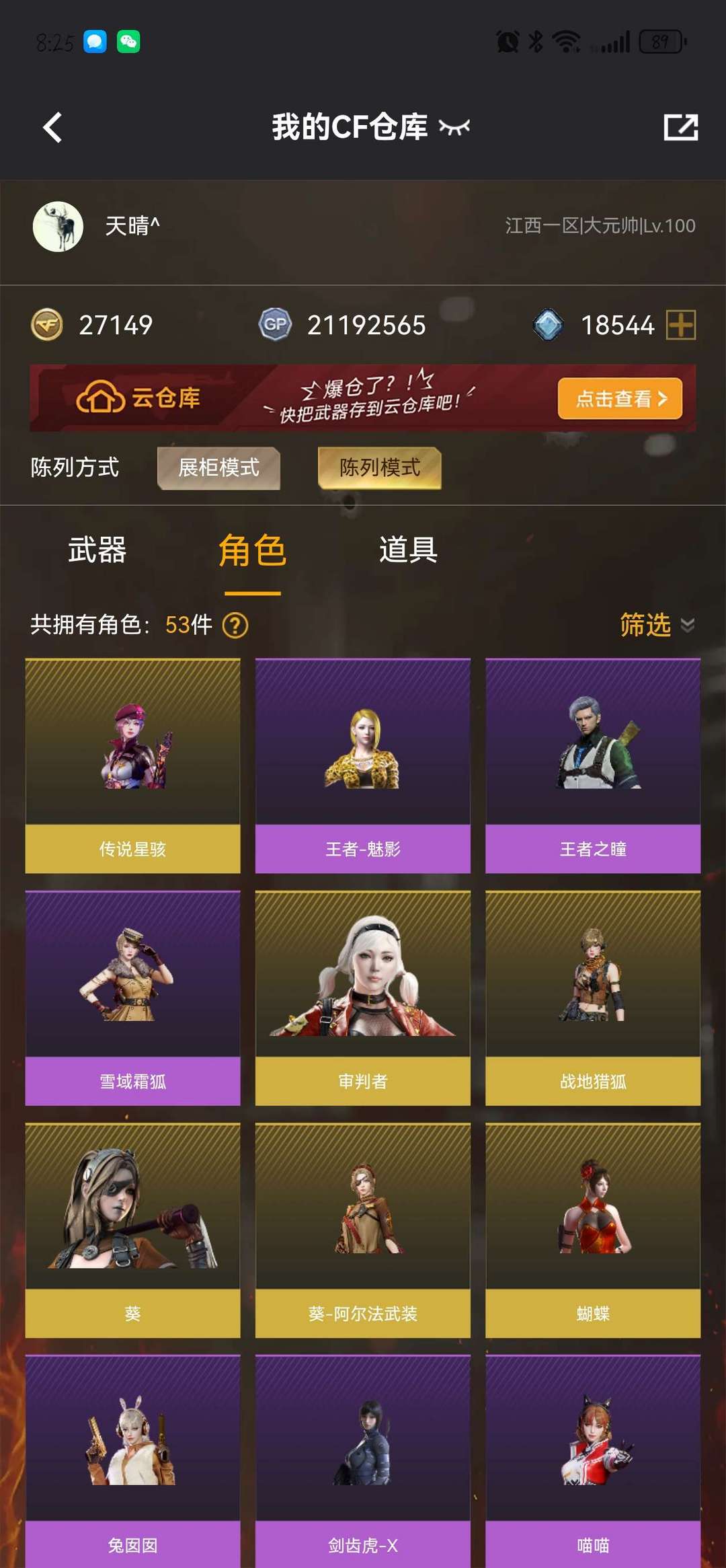
Task: Go back from the CF warehouse page
Action: 52,127
